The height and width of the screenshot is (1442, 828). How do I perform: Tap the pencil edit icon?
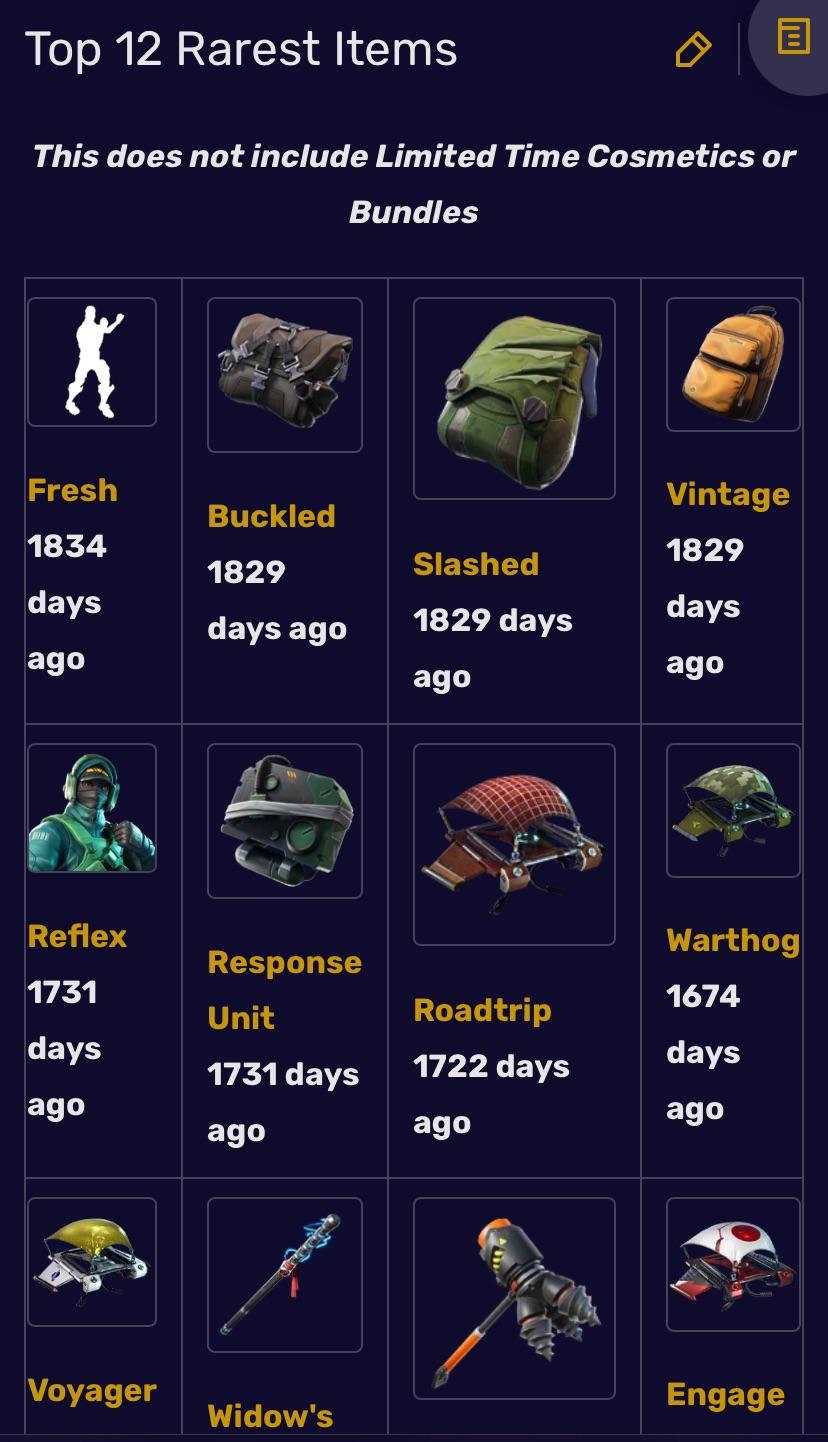(693, 49)
